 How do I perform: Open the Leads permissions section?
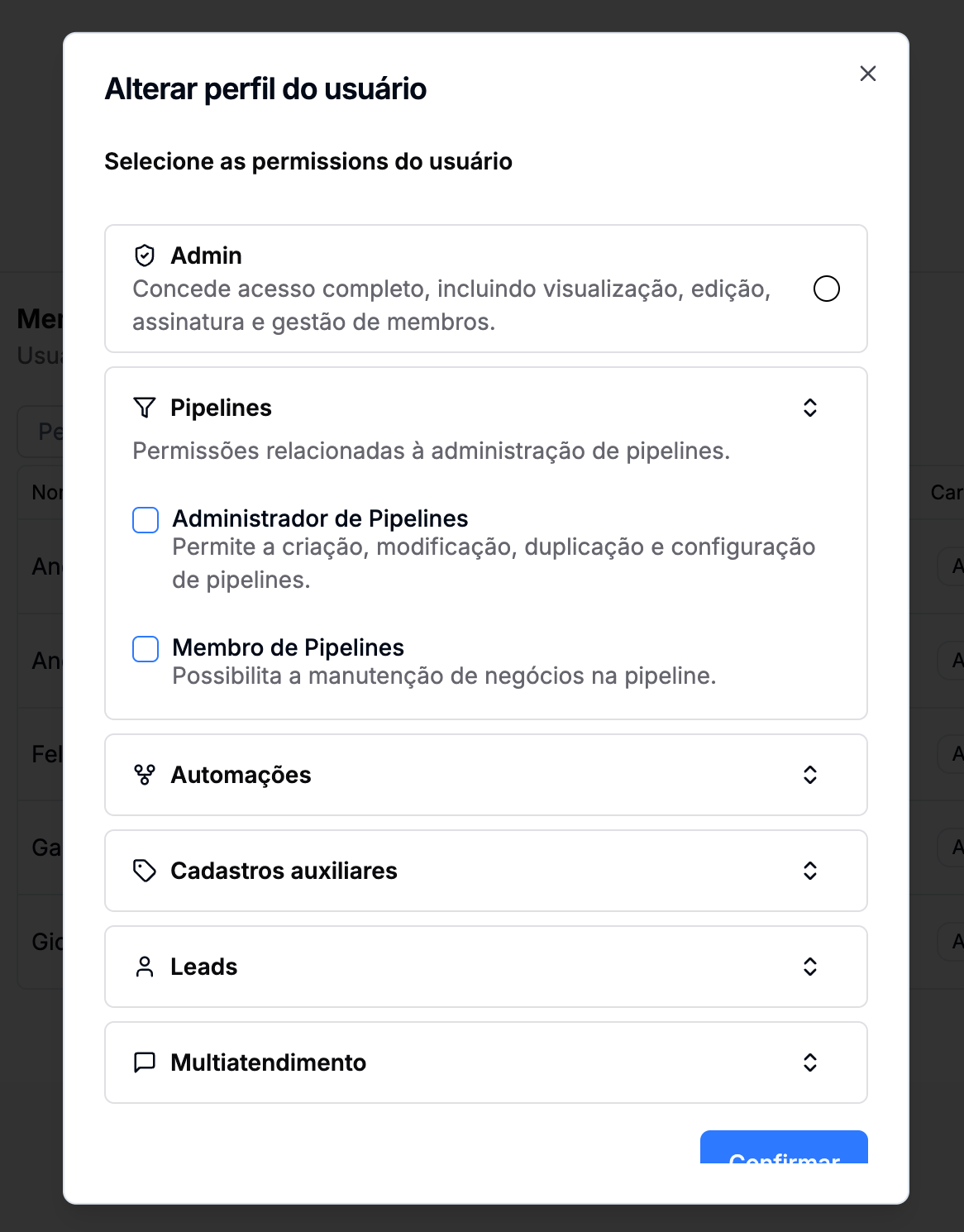point(809,967)
